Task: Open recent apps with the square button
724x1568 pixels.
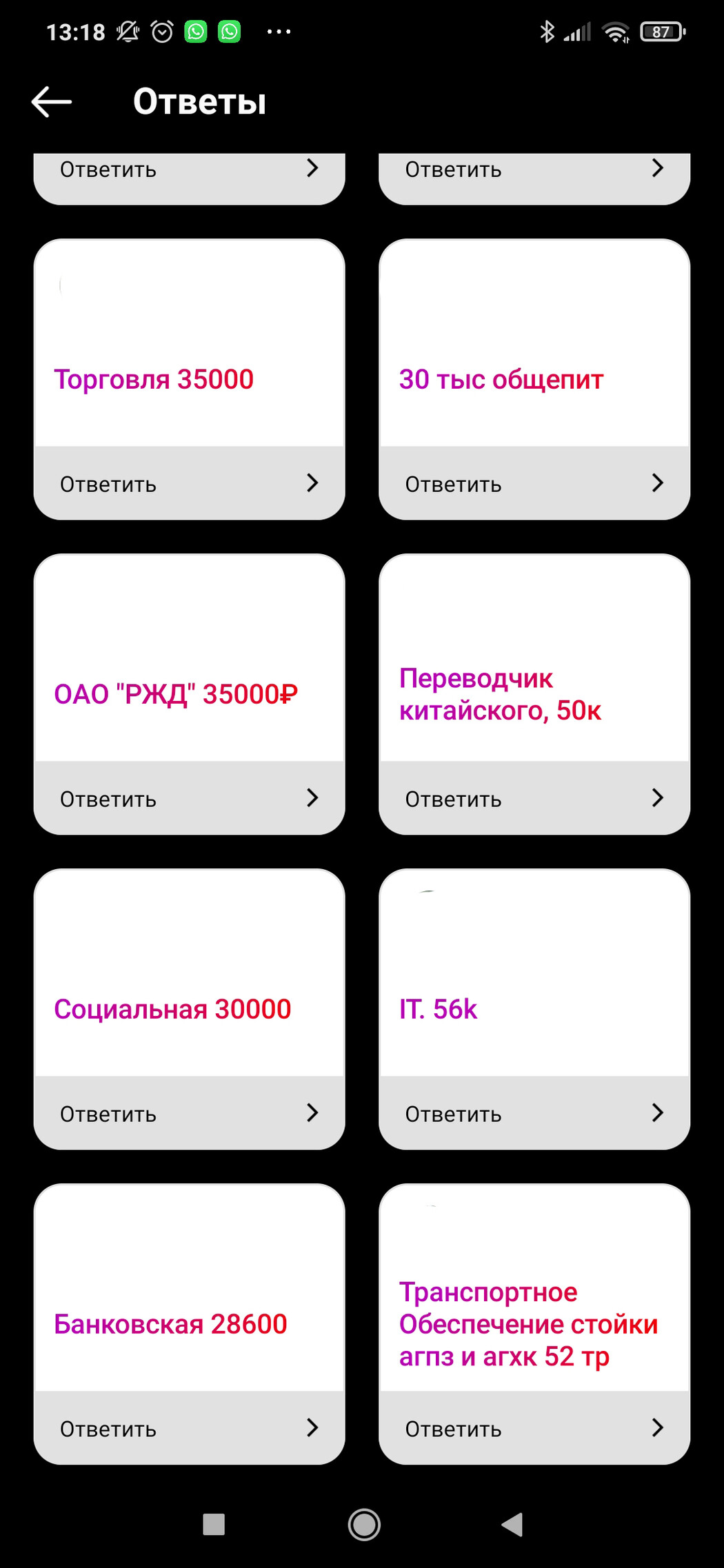Action: pyautogui.click(x=214, y=1525)
